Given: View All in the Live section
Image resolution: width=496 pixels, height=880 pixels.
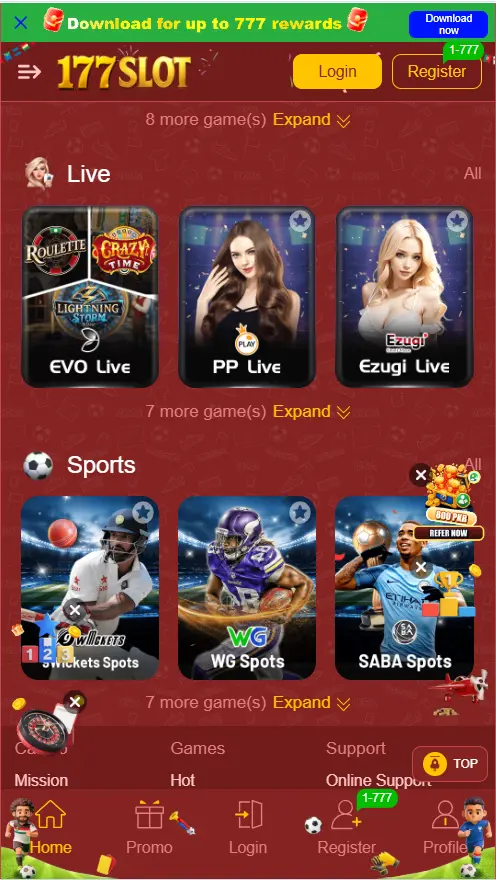Looking at the screenshot, I should click(472, 173).
